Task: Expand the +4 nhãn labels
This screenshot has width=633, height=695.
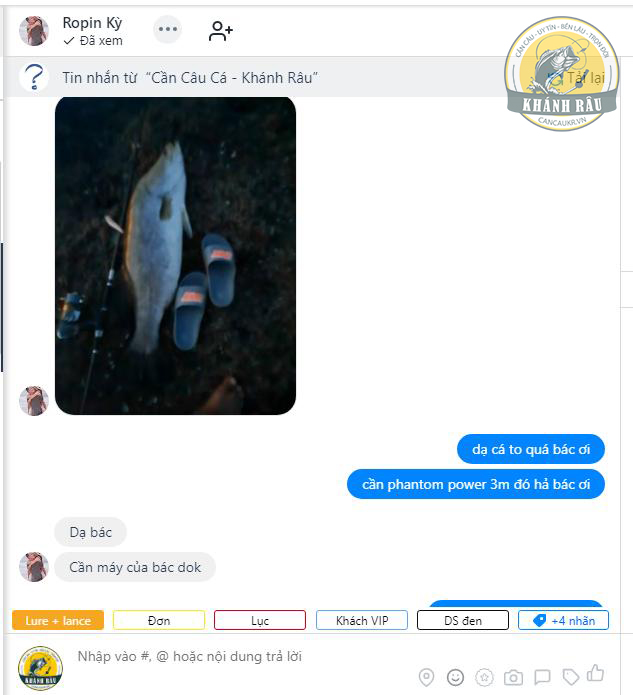Action: coord(563,620)
